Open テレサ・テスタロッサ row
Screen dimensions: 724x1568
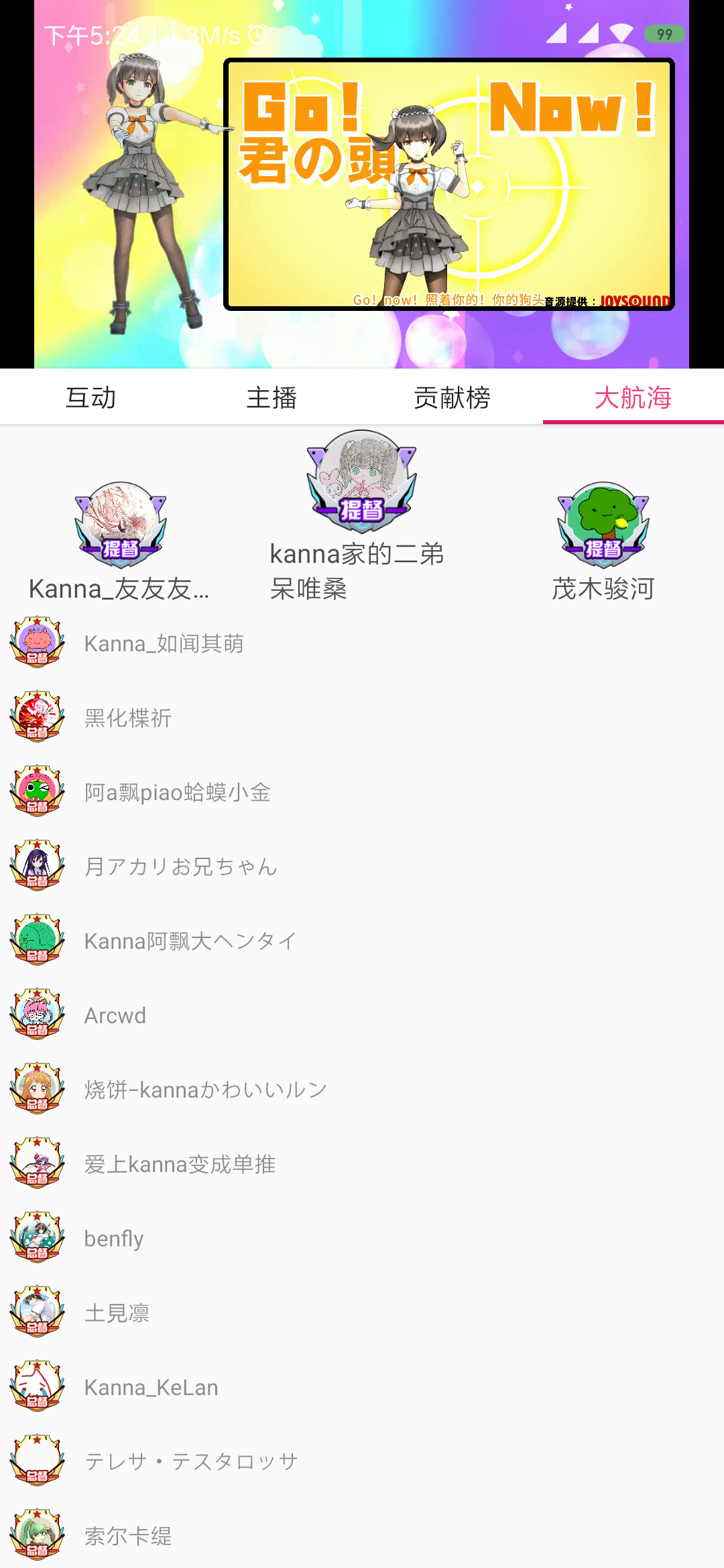[x=362, y=1461]
